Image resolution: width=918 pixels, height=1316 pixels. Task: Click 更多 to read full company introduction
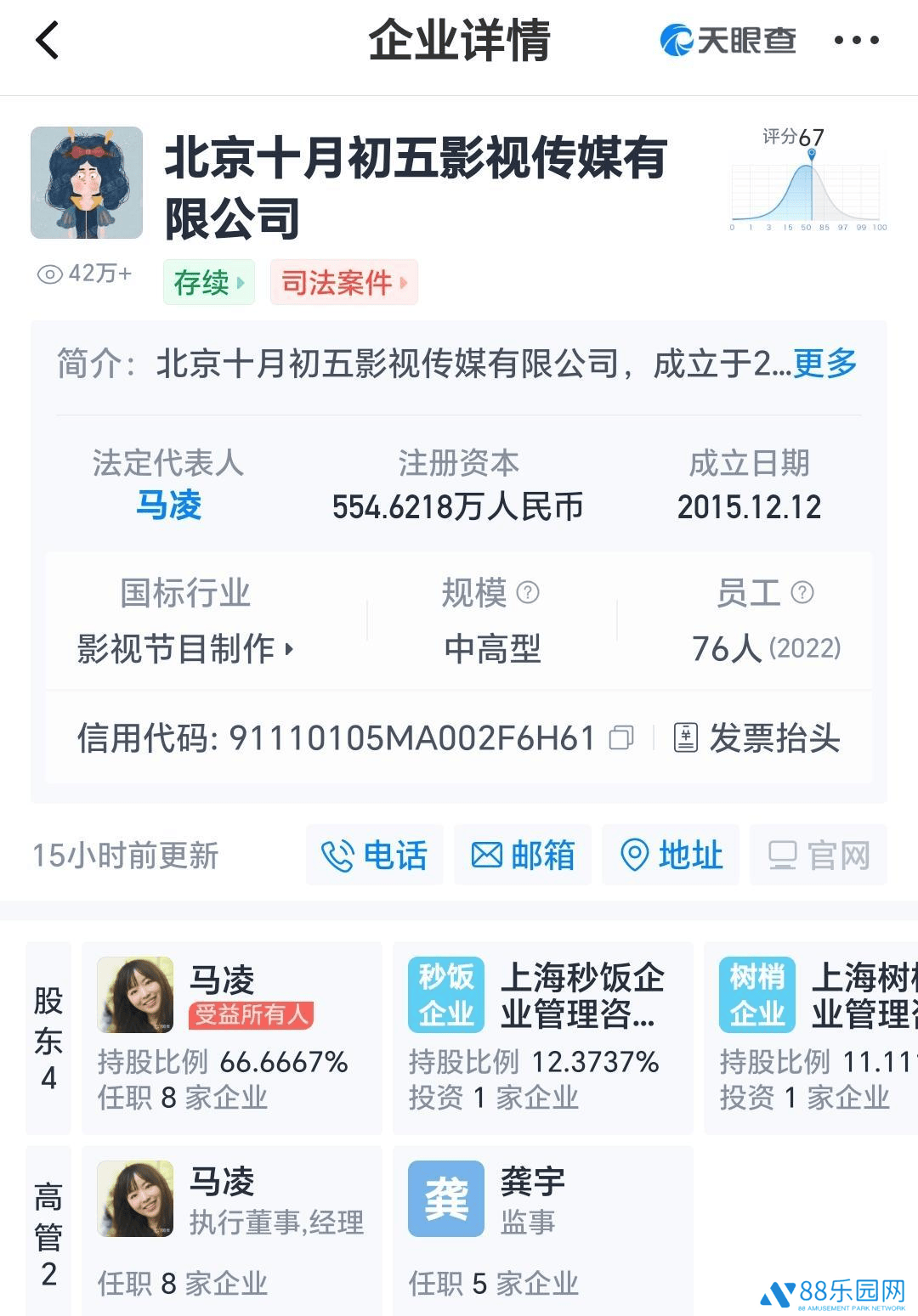click(823, 364)
